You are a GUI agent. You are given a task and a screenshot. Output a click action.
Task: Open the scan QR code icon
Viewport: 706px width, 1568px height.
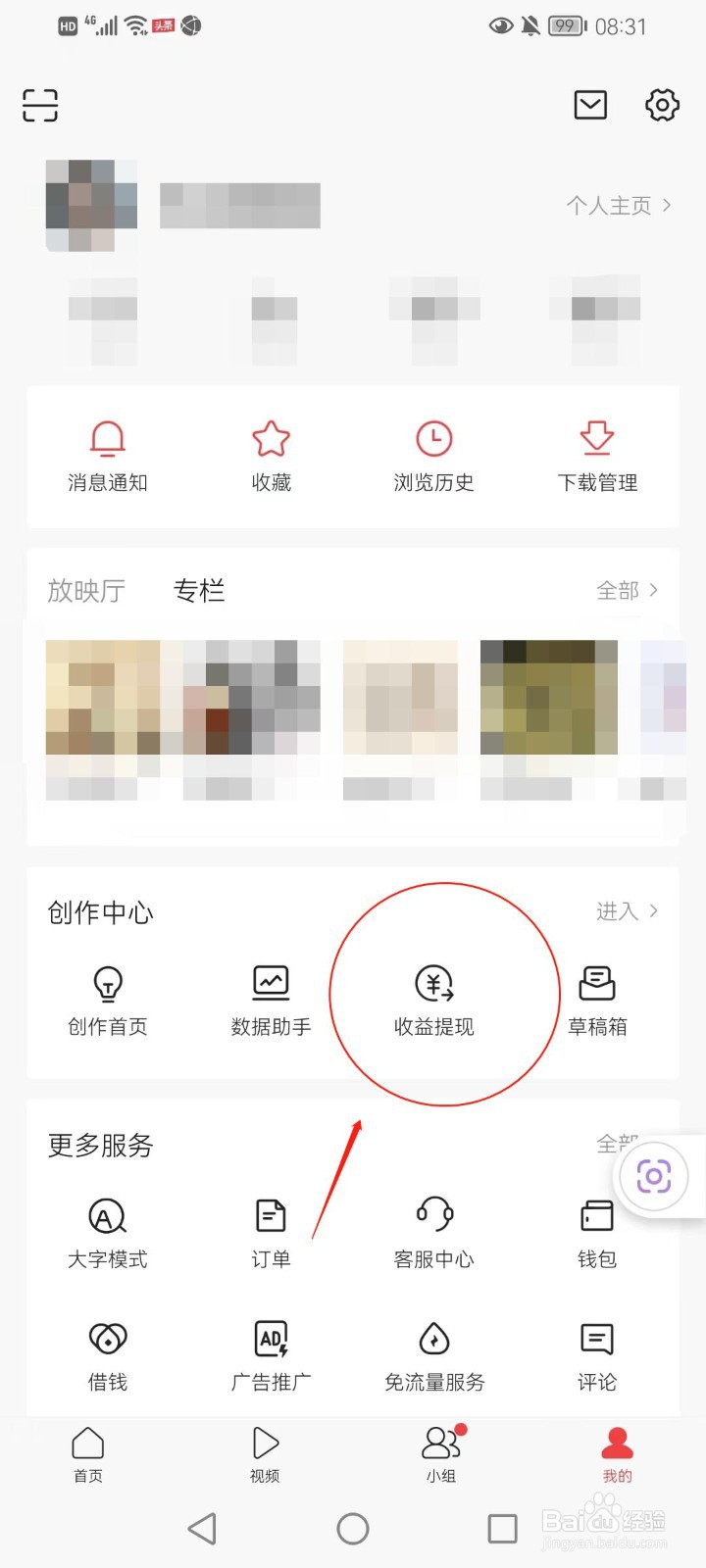coord(39,105)
